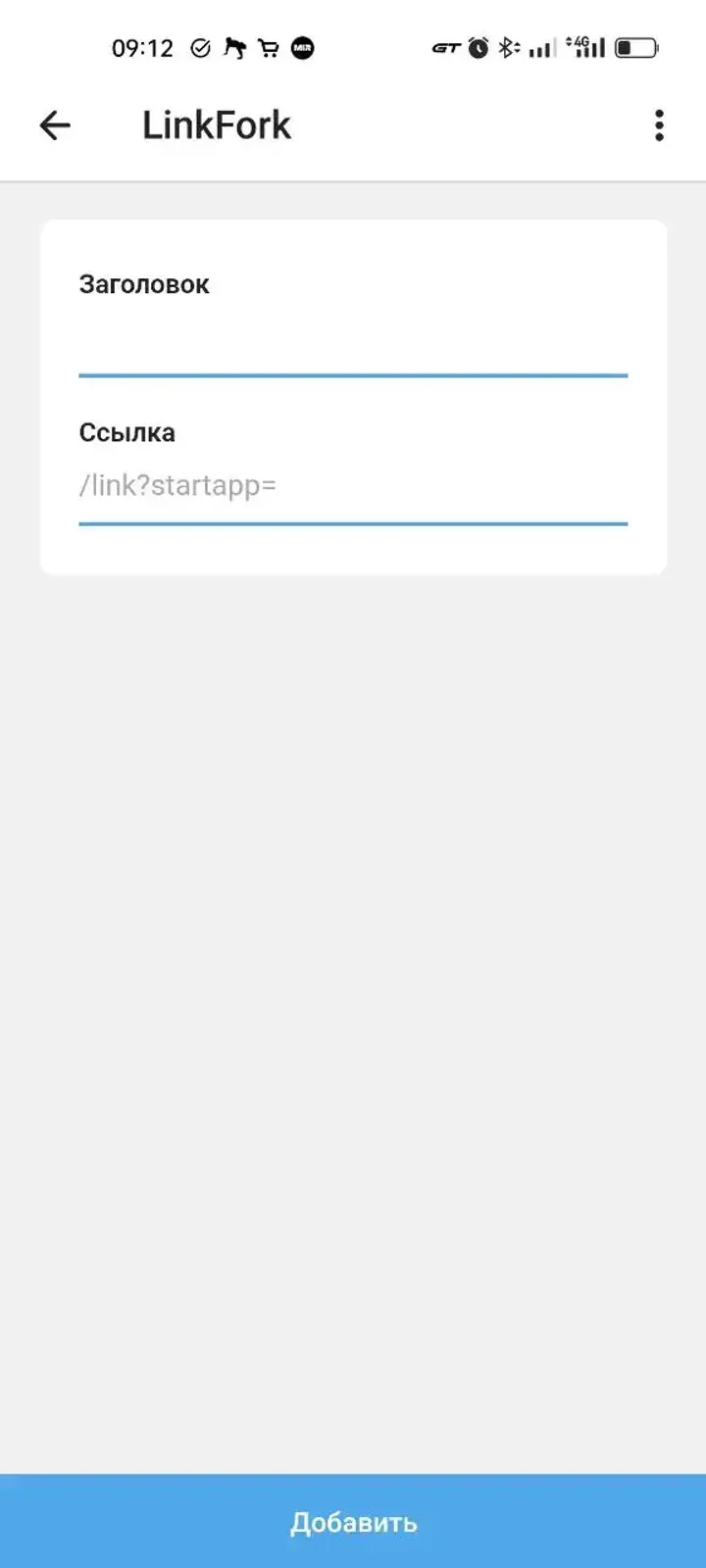The width and height of the screenshot is (706, 1568).
Task: Tap the Ссылка link input field
Action: [x=353, y=486]
